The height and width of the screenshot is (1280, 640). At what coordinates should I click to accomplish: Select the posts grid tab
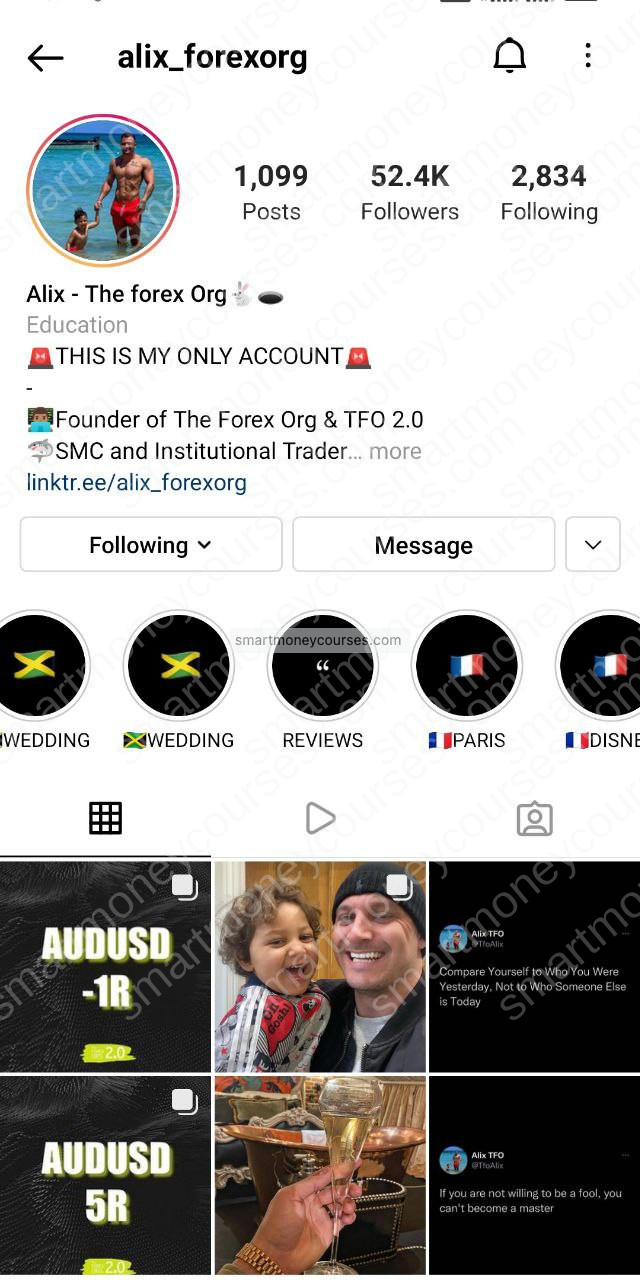point(105,818)
